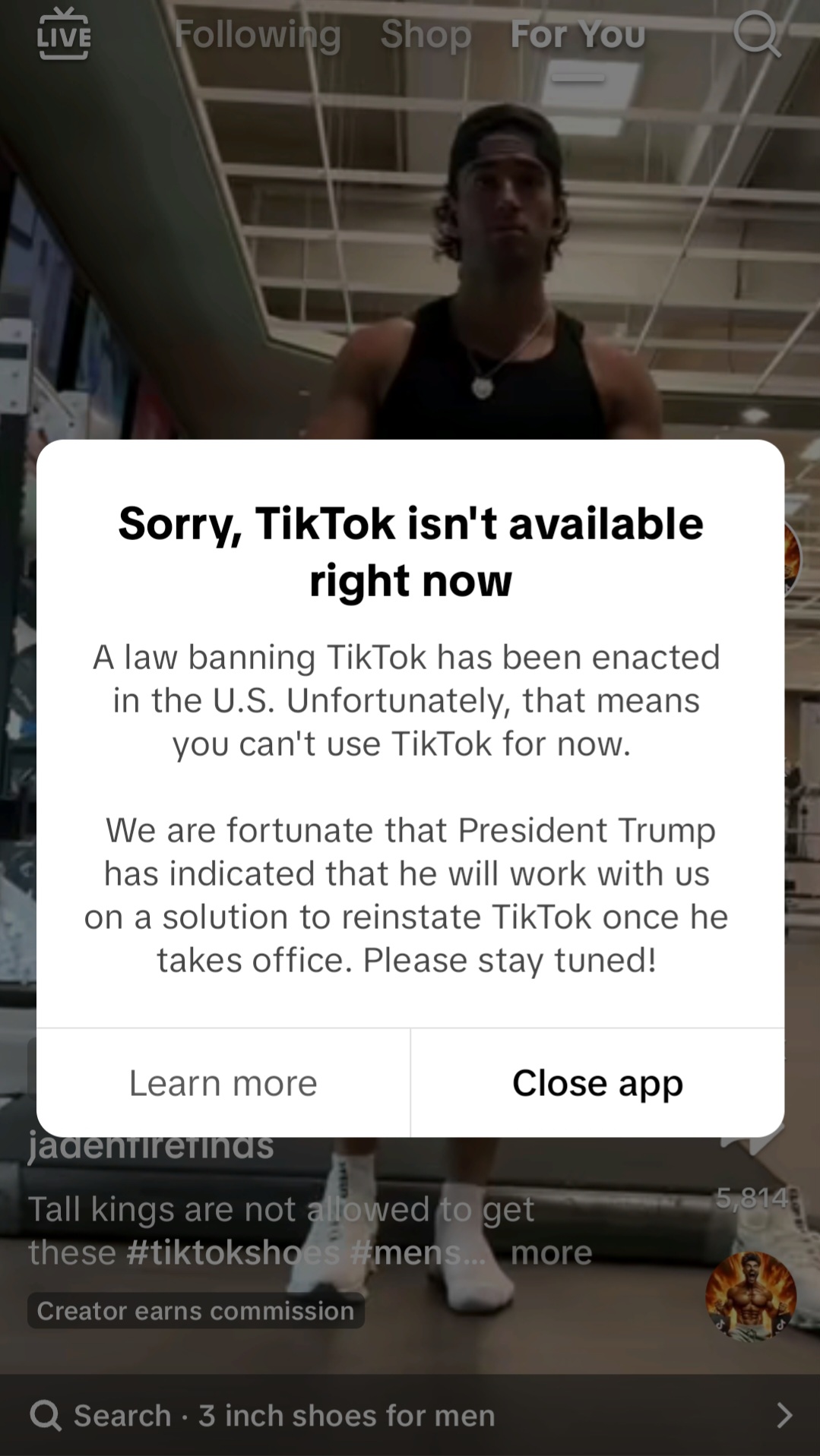Open the LIVE icon
This screenshot has width=820, height=1456.
click(64, 34)
